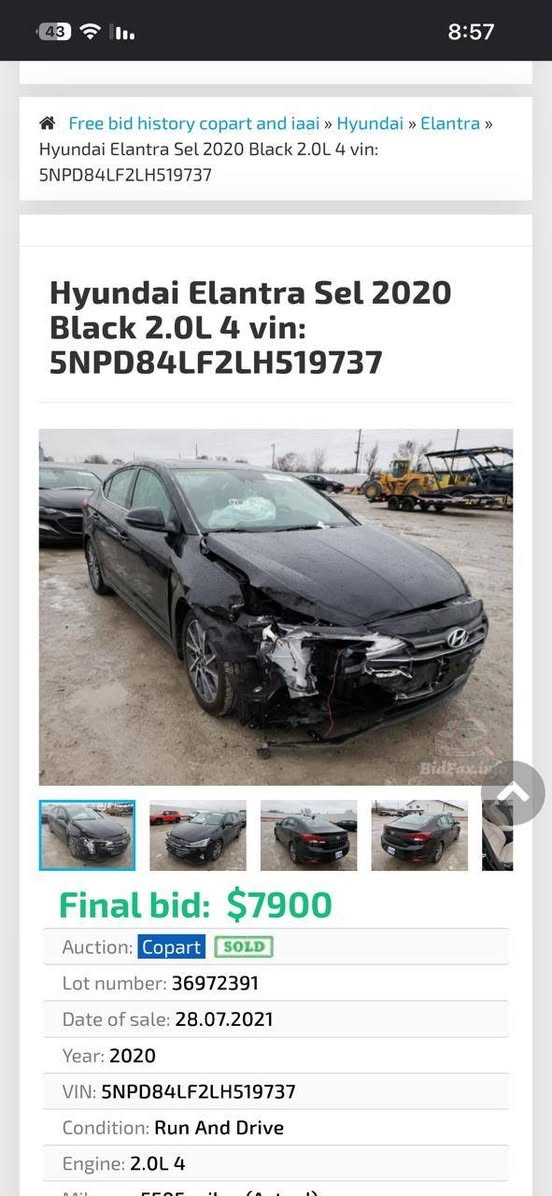View the second thumbnail showing front-left angle
The width and height of the screenshot is (552, 1196).
198,835
